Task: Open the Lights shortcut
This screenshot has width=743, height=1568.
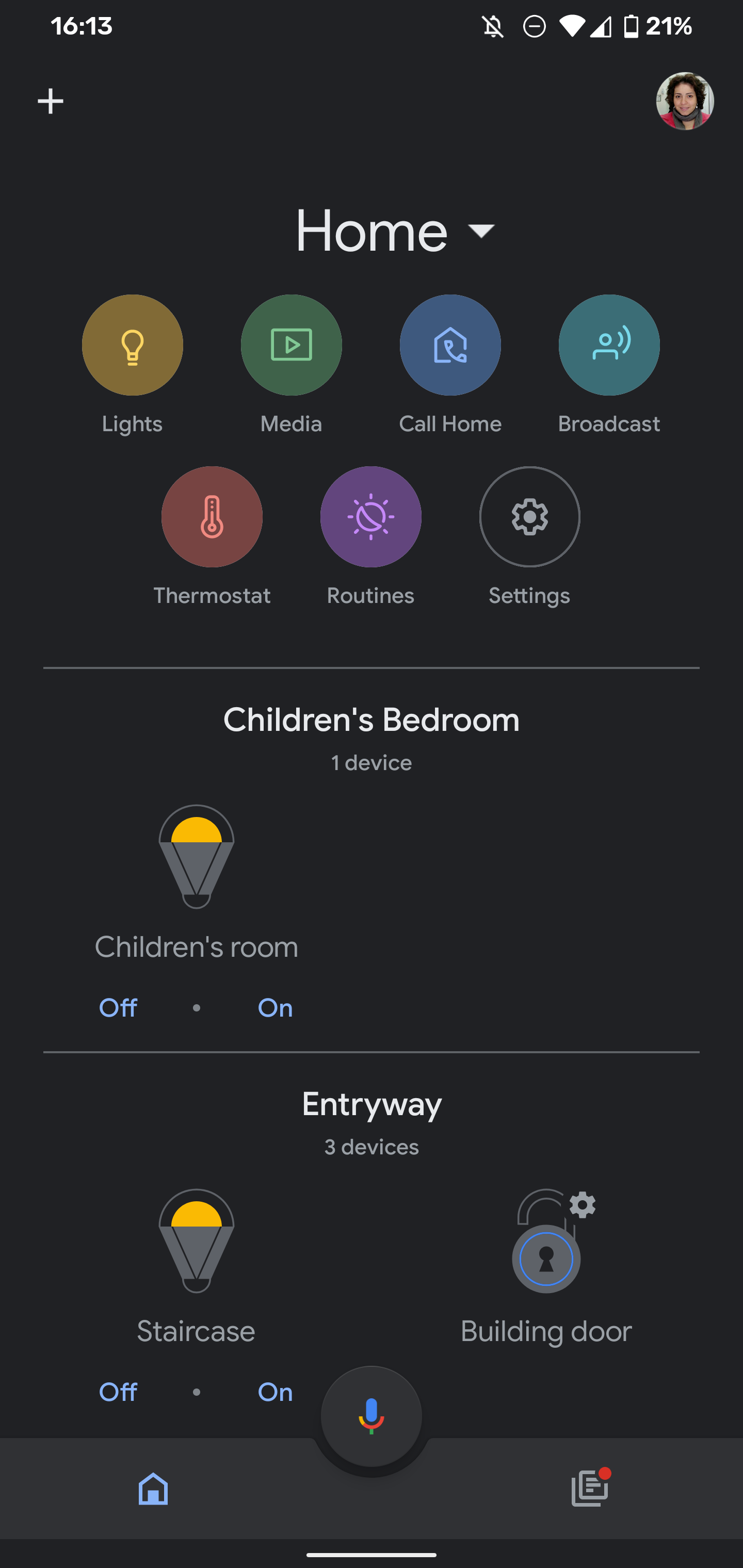Action: click(x=132, y=345)
